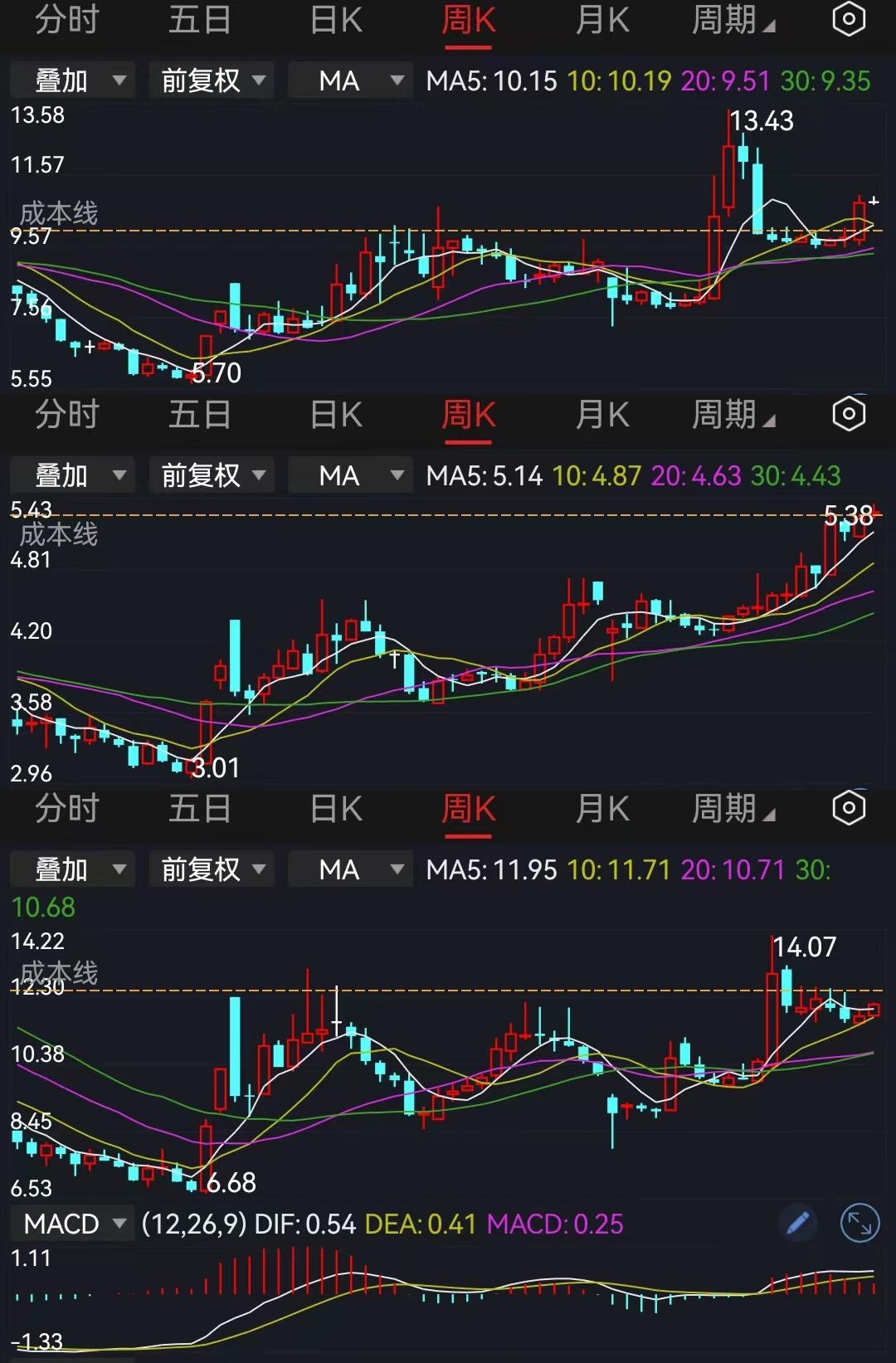The width and height of the screenshot is (896, 1363).
Task: Expand the MA dropdown on the middle chart
Action: [350, 475]
